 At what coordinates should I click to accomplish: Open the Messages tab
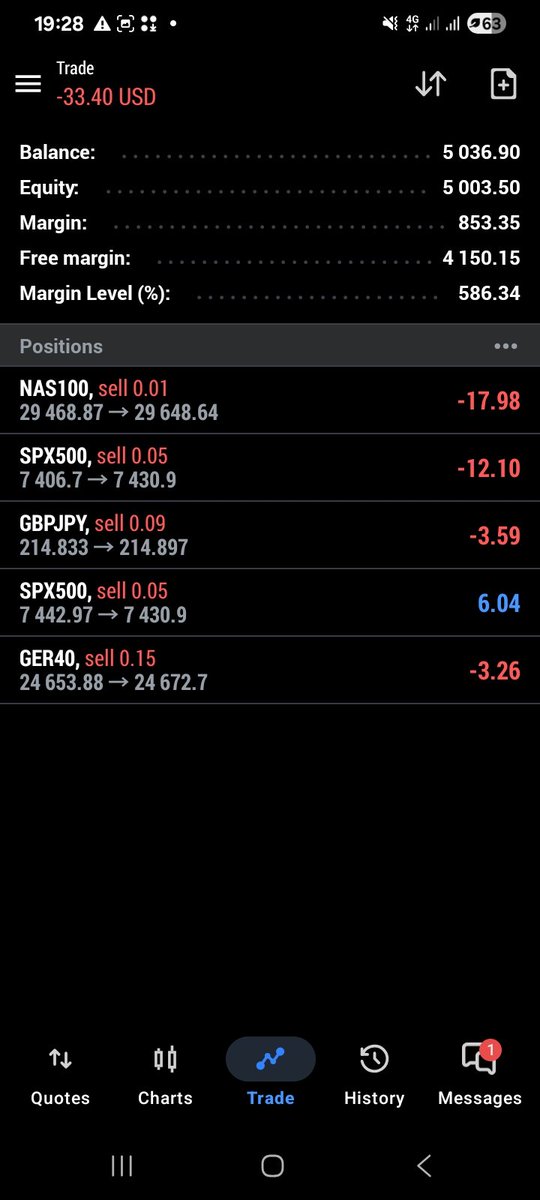(480, 1075)
